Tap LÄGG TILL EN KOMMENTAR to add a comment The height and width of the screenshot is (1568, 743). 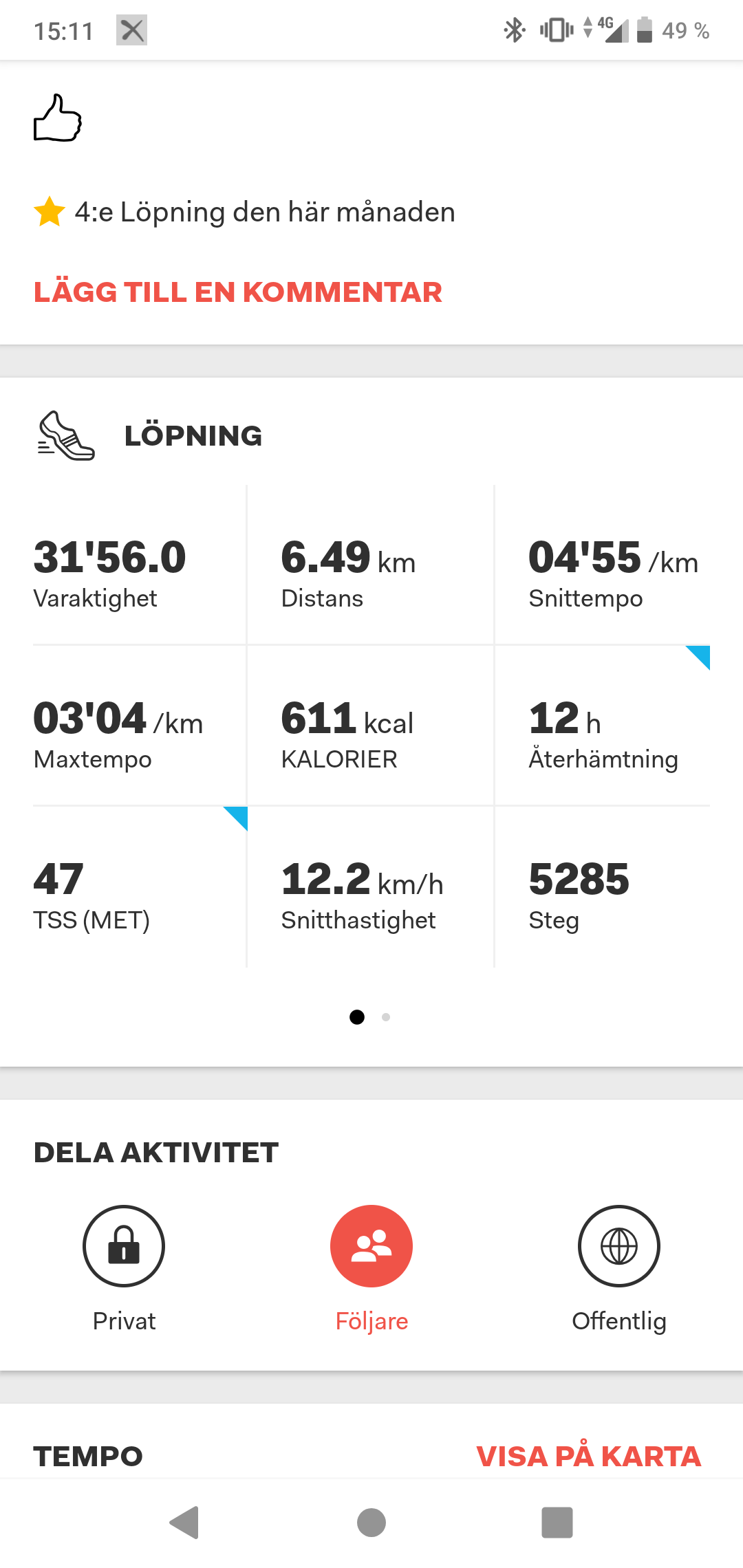coord(238,292)
